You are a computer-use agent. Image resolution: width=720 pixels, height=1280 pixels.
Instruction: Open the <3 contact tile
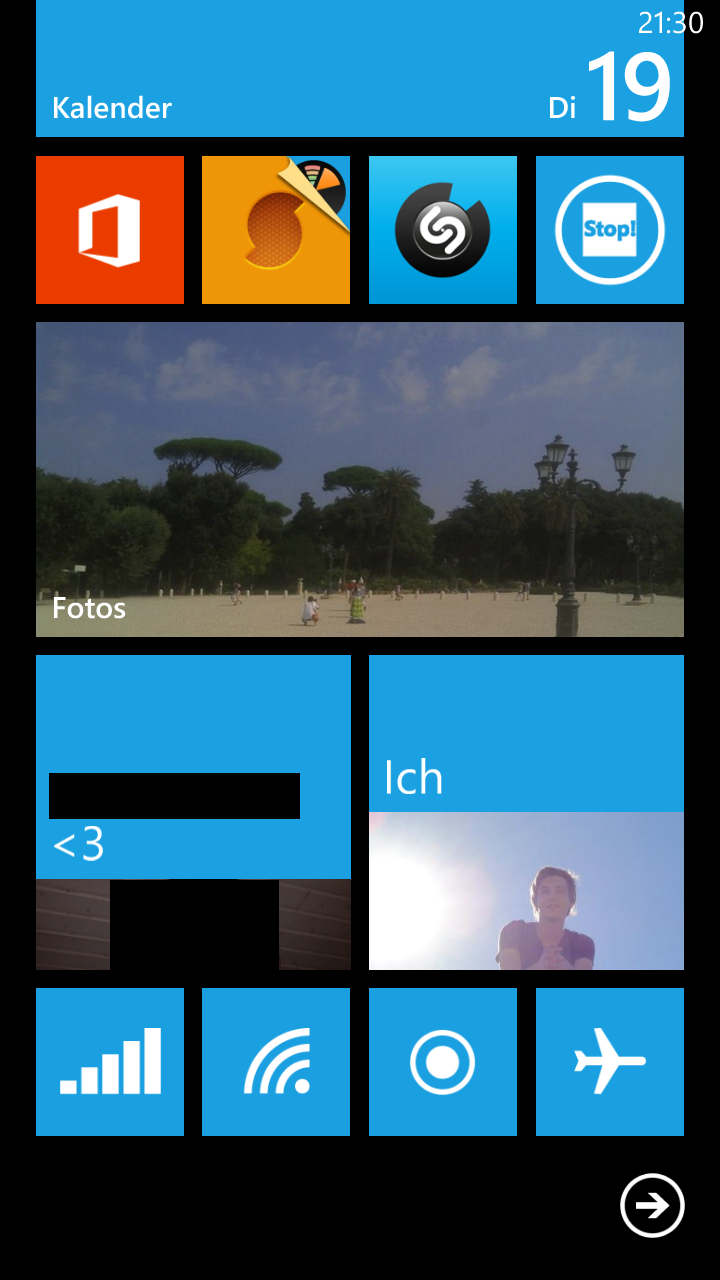pyautogui.click(x=193, y=812)
